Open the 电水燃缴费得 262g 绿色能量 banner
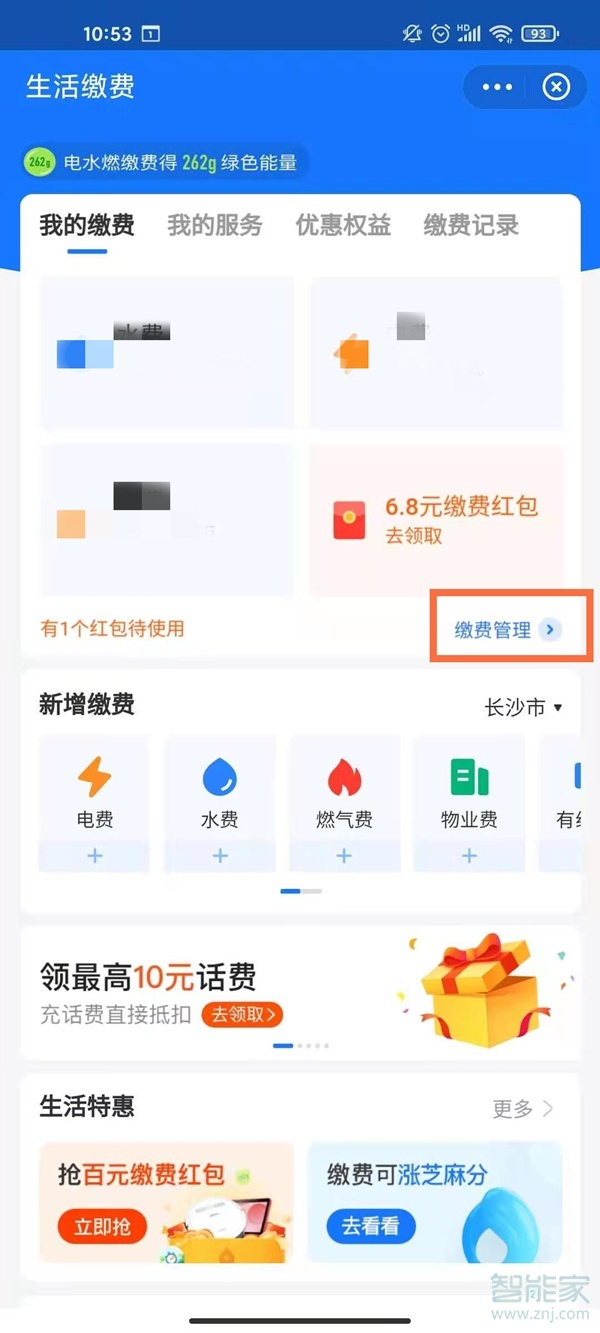The width and height of the screenshot is (600, 1333). pos(163,163)
